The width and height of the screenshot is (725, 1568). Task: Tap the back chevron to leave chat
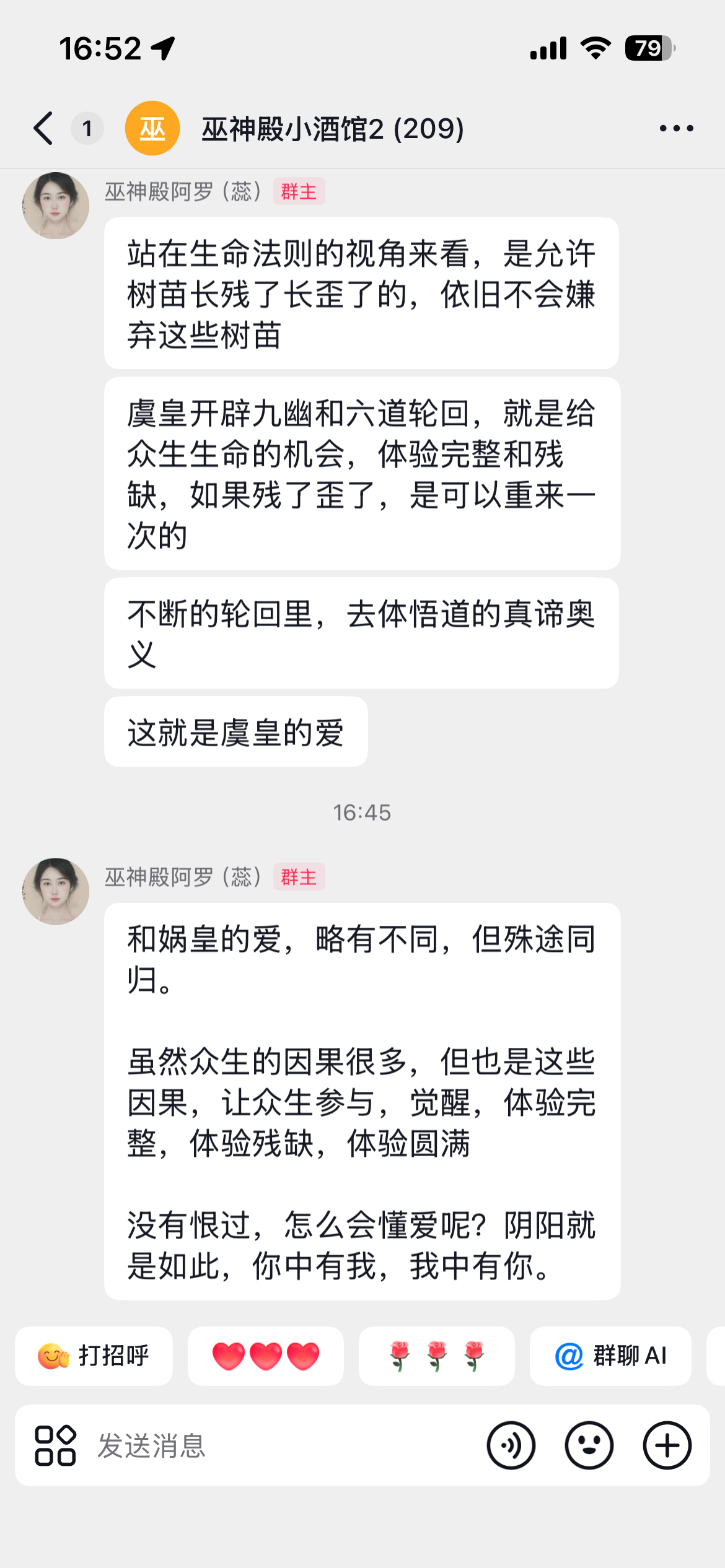pos(42,129)
